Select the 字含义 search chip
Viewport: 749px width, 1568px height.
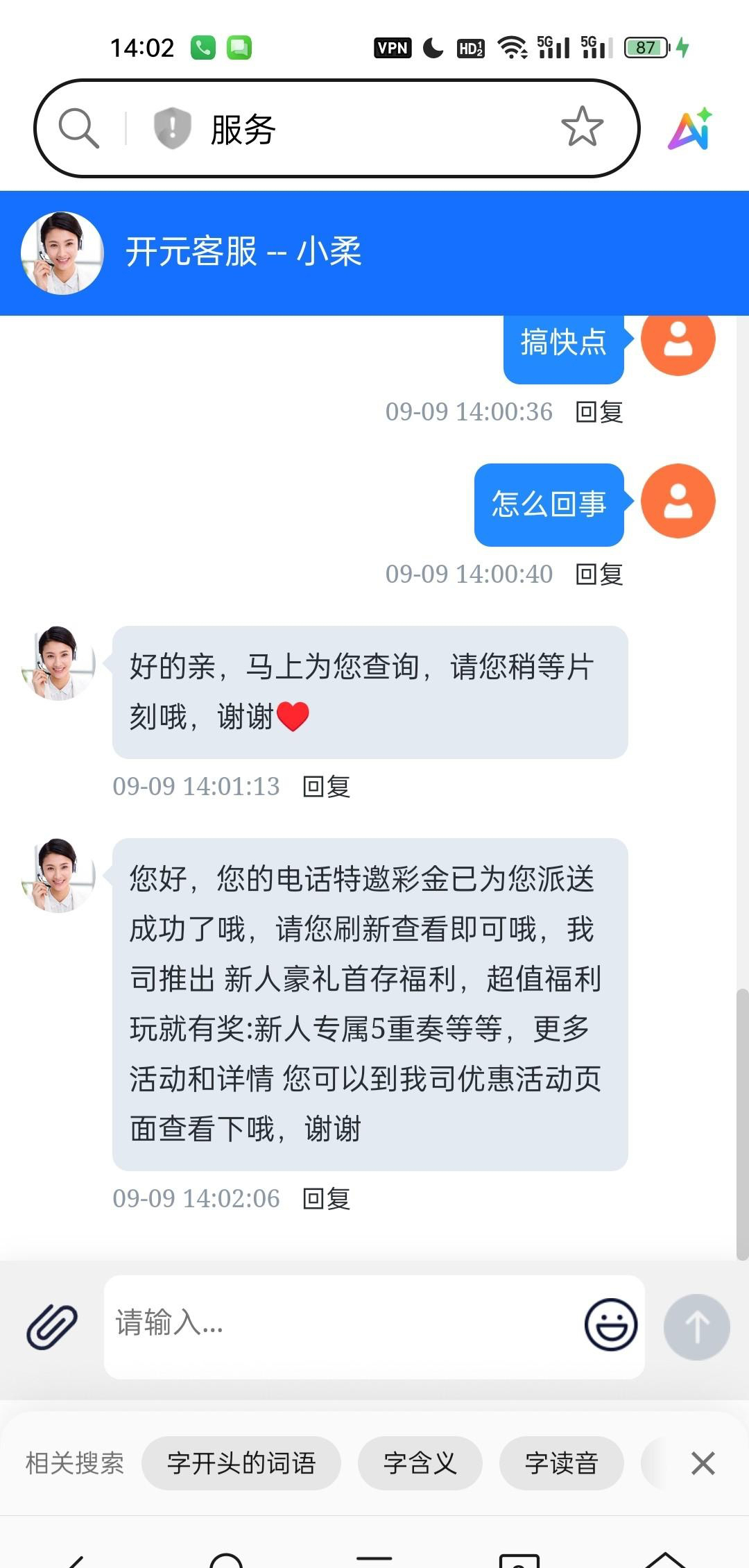(420, 1463)
